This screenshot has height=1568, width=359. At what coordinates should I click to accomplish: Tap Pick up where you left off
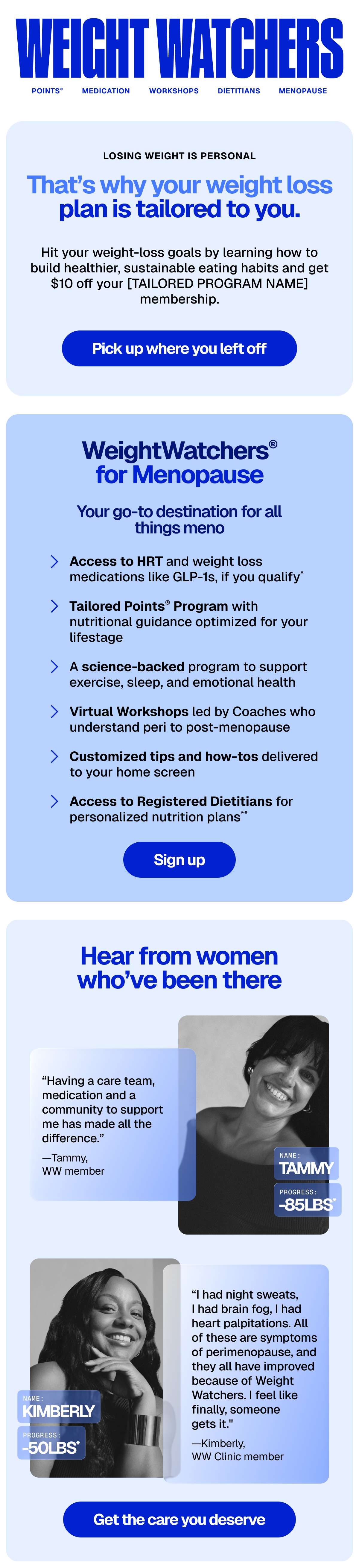179,348
